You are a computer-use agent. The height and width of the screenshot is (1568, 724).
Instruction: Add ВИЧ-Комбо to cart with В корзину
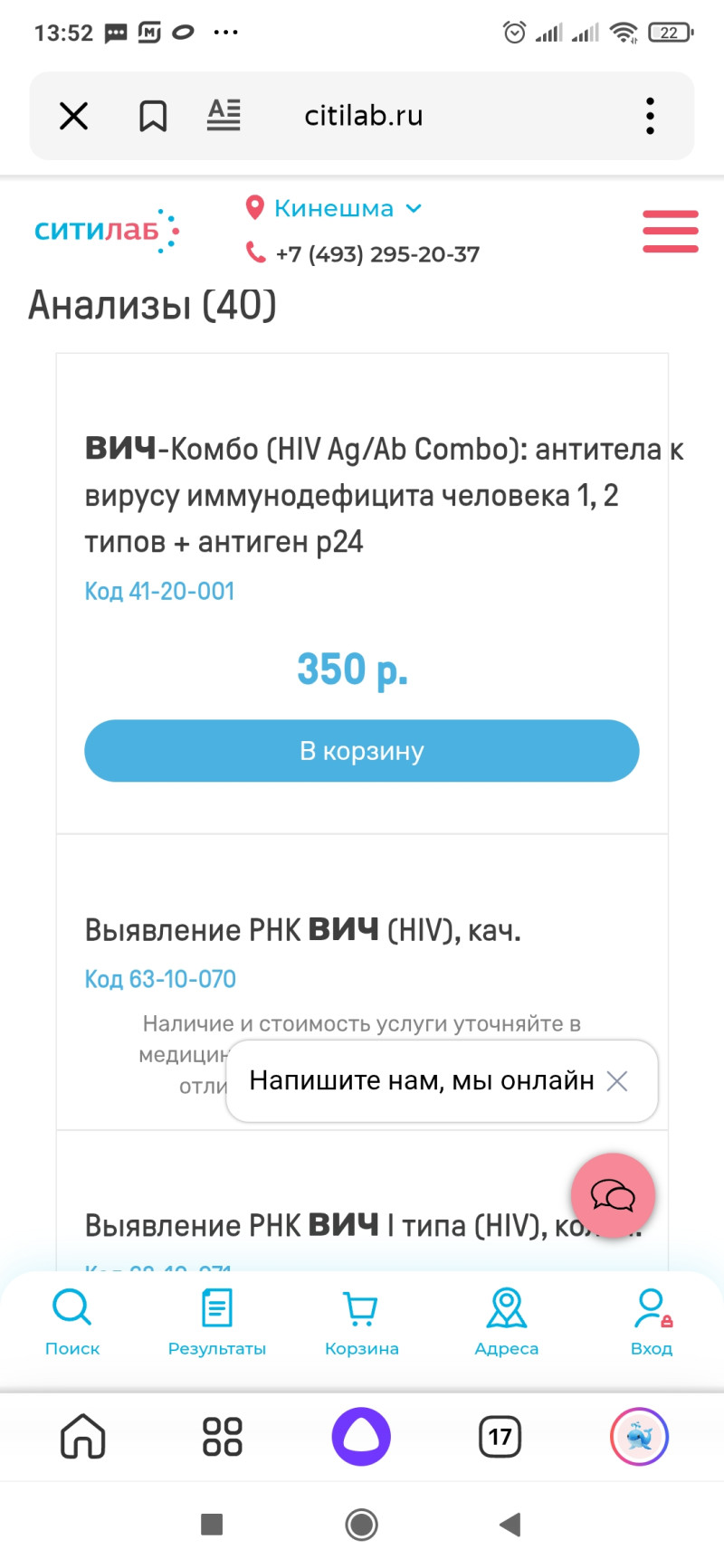point(362,751)
